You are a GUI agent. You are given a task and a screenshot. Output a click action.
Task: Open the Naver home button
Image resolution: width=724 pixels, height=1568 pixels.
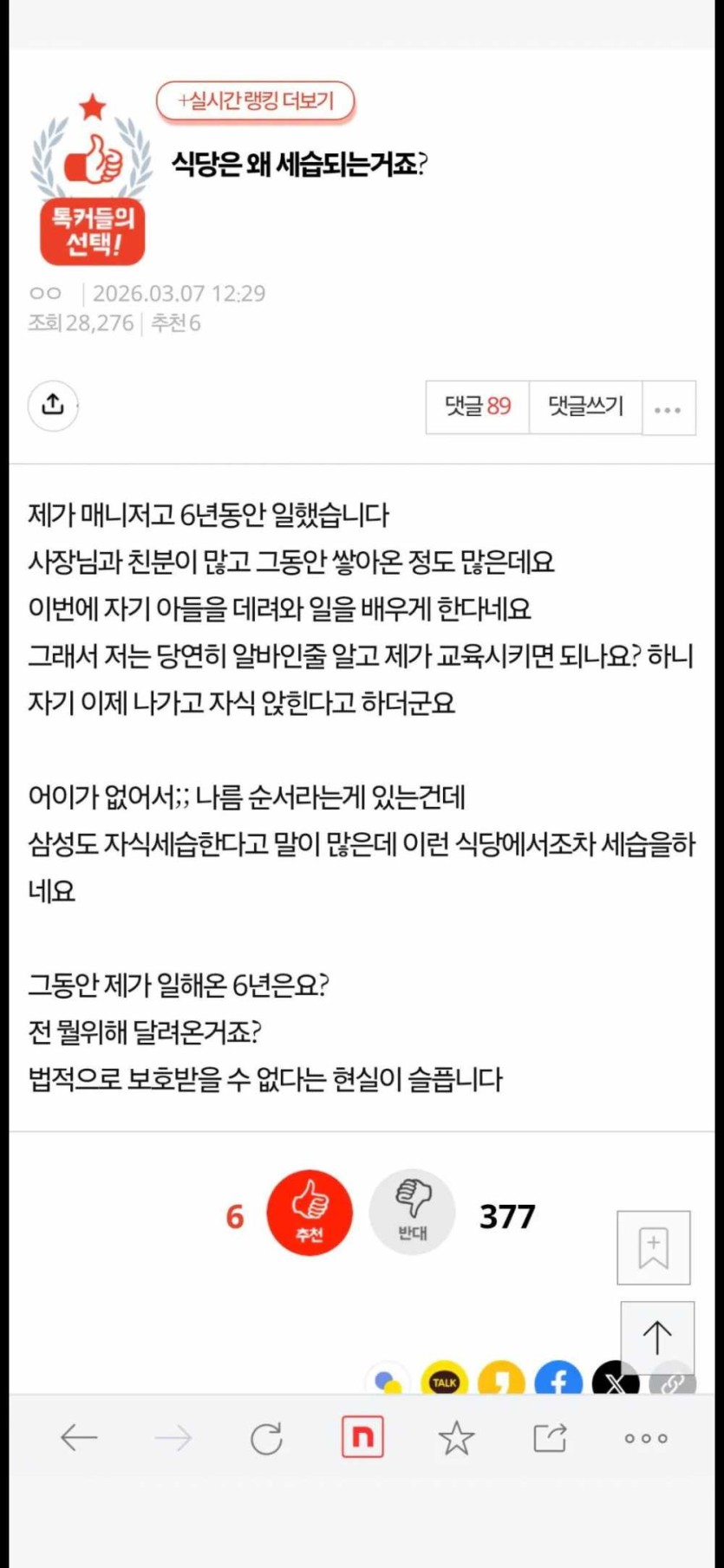pyautogui.click(x=362, y=1438)
